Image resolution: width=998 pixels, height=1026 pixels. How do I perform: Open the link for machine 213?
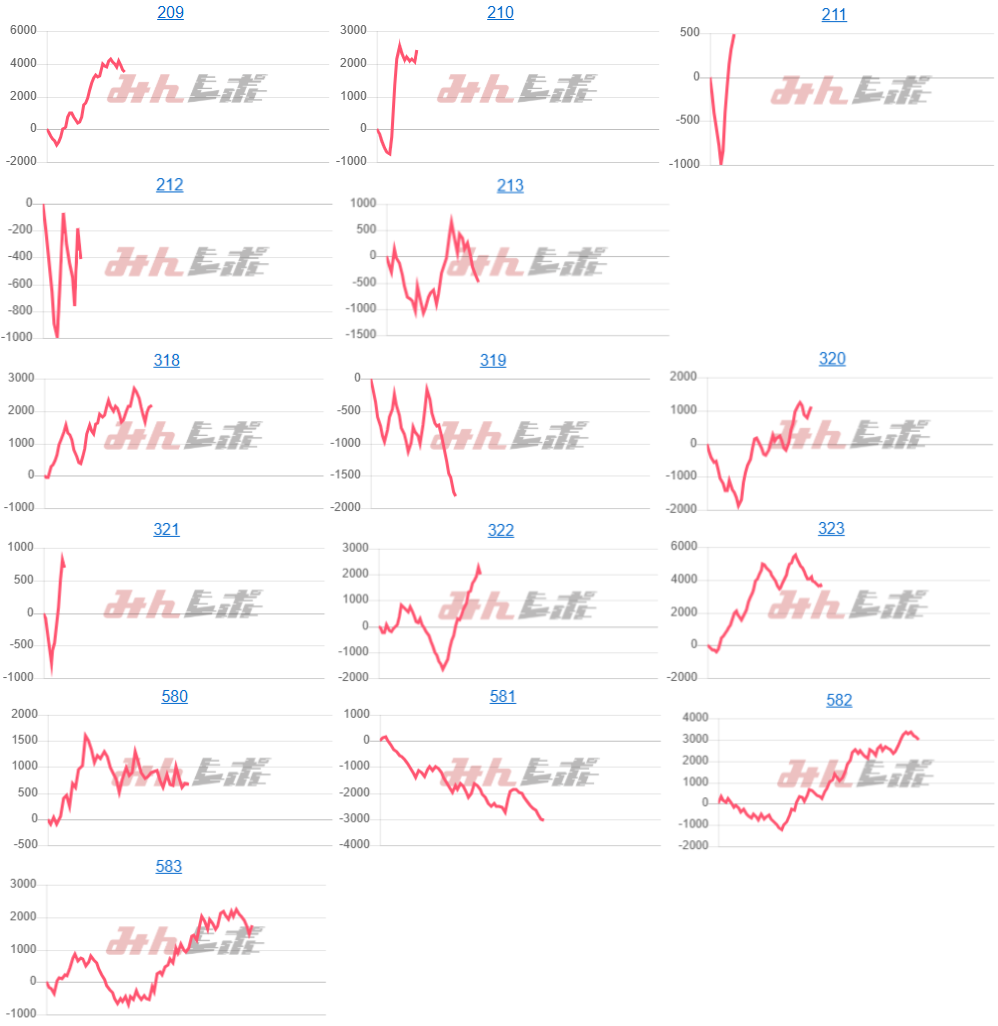(509, 186)
